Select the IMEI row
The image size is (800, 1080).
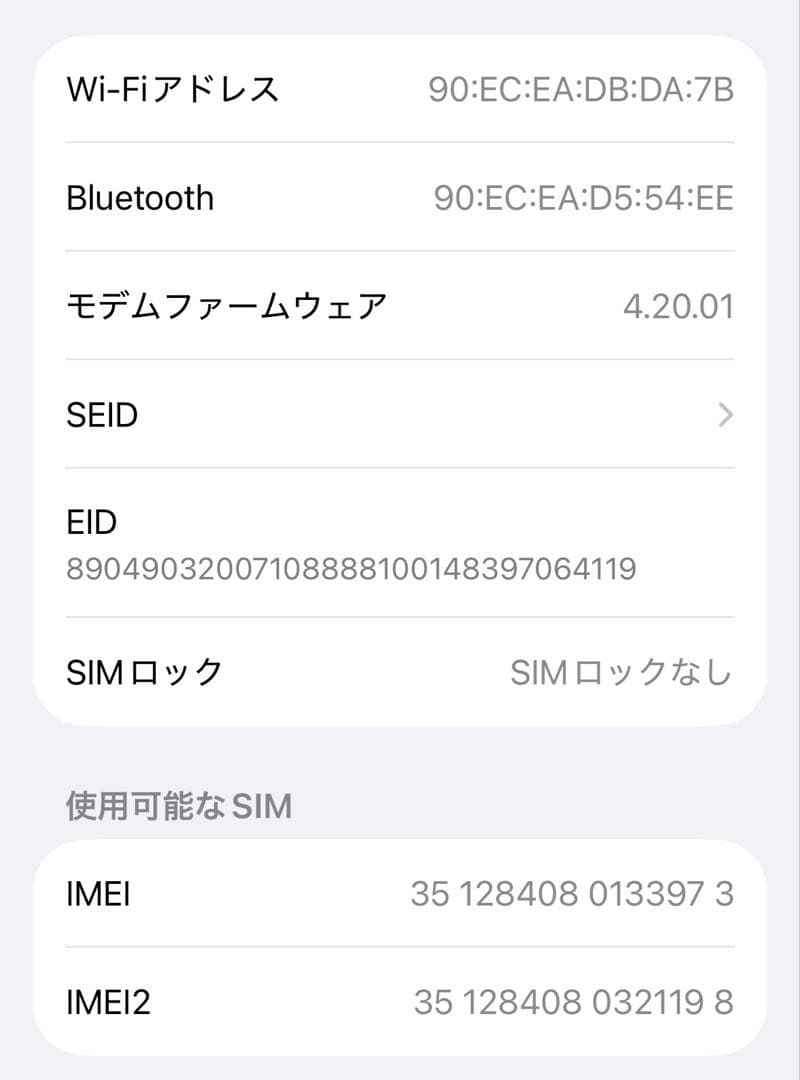tap(400, 894)
